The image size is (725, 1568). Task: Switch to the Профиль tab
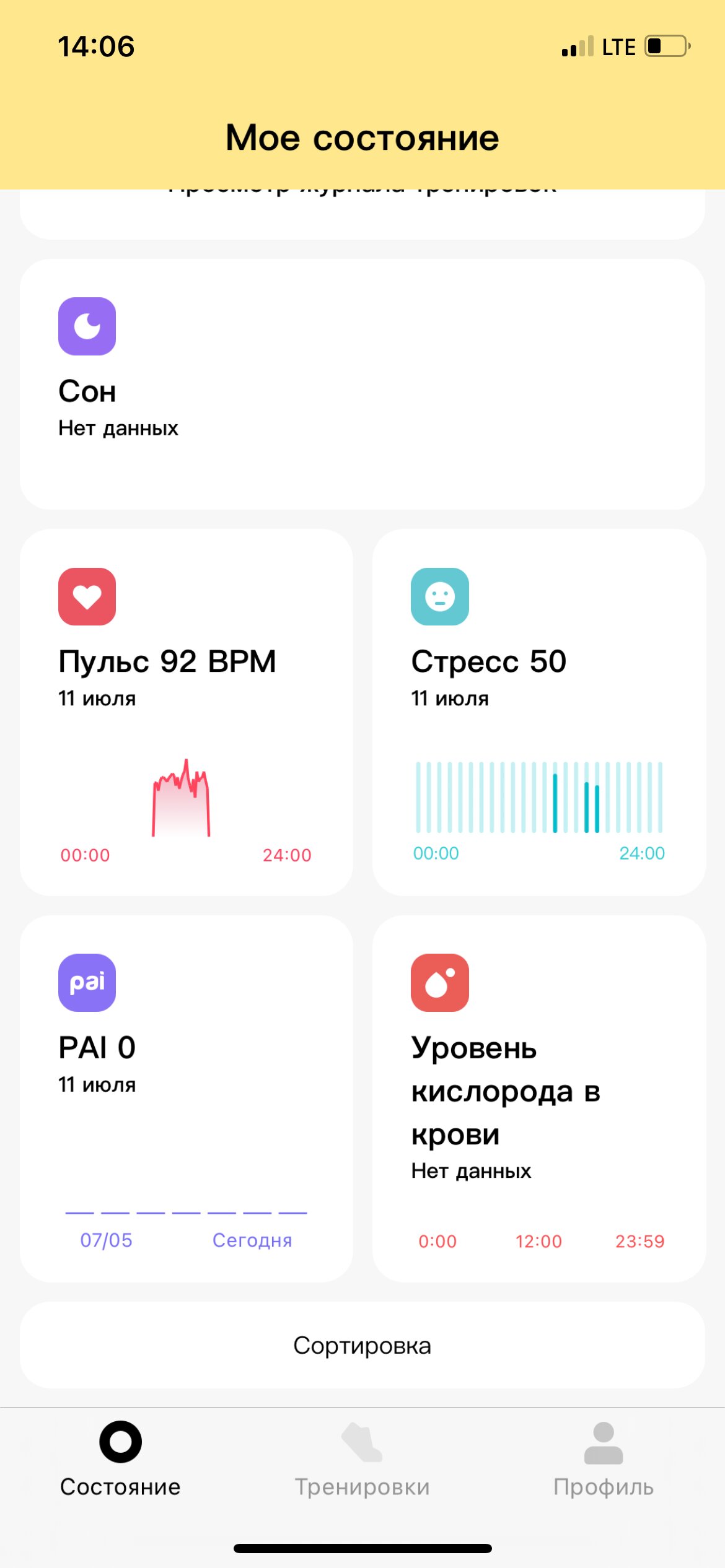604,1460
